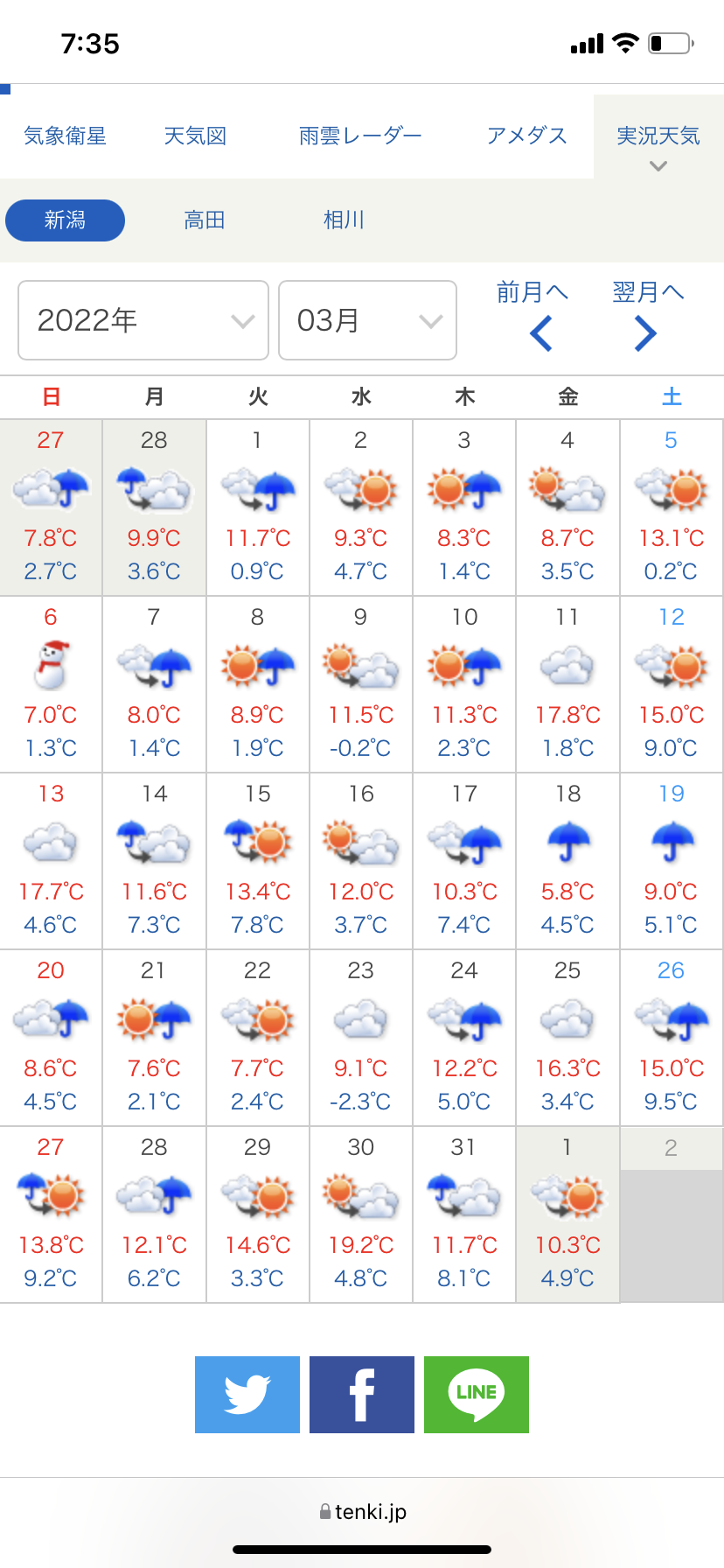Share this page on LINE
724x1568 pixels.
click(477, 1395)
